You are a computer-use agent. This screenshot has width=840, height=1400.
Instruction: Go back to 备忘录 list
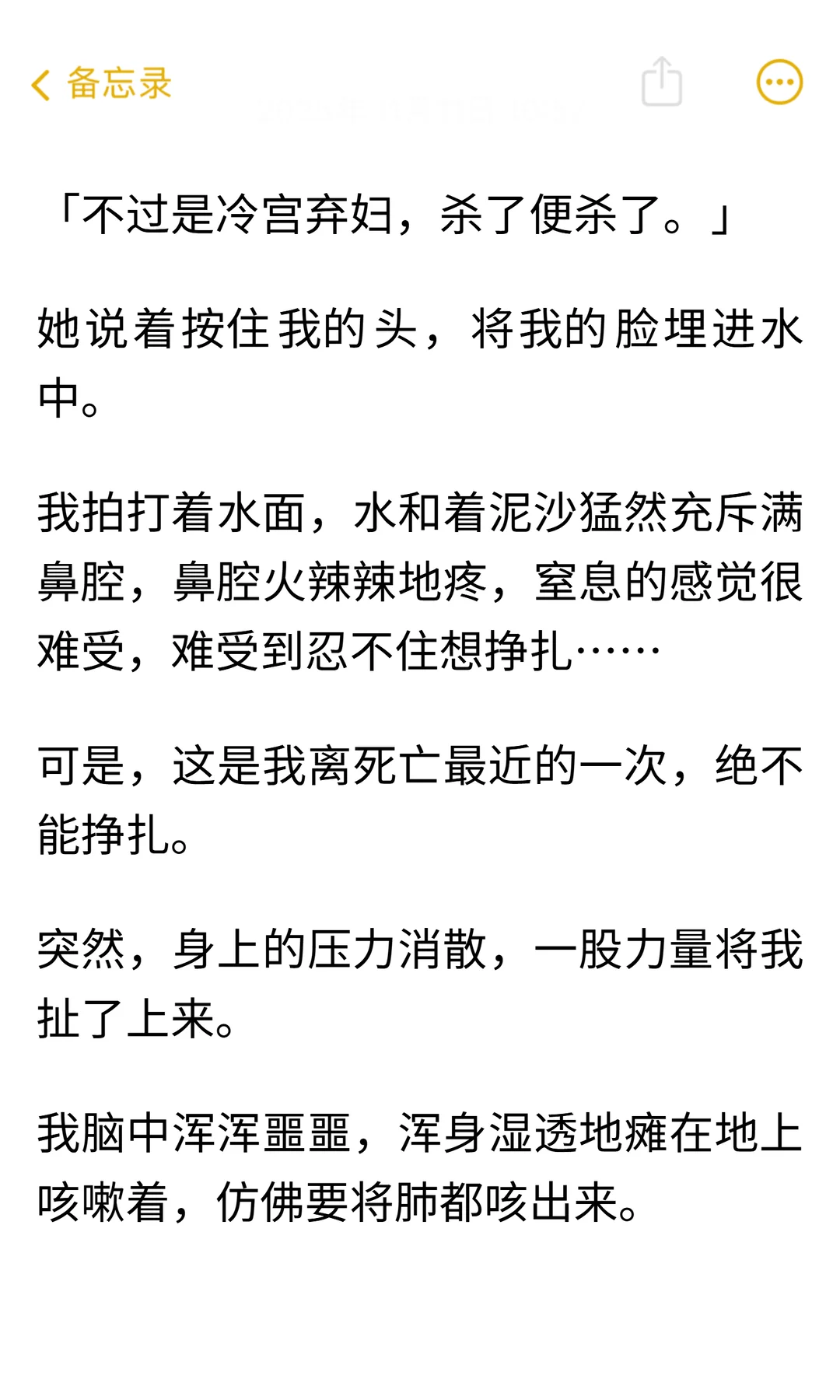coord(101,83)
